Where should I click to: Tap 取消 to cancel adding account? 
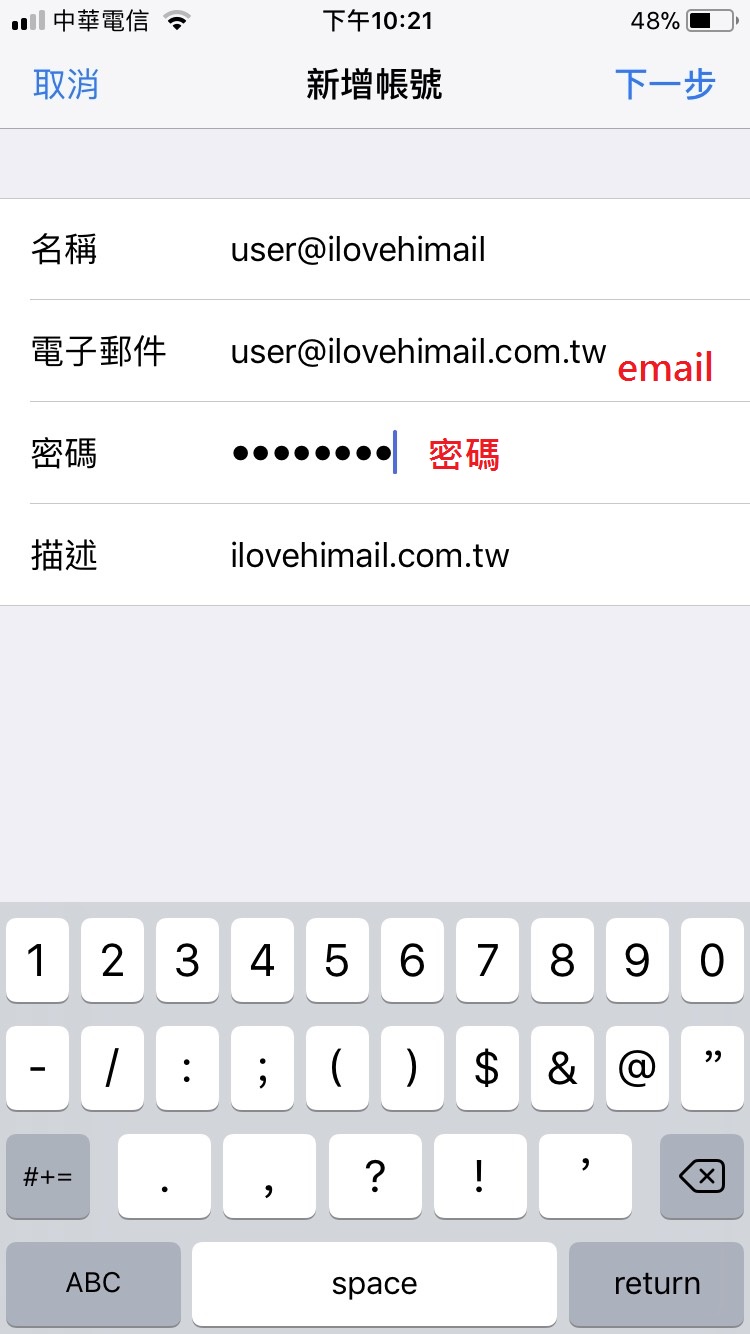click(x=66, y=85)
